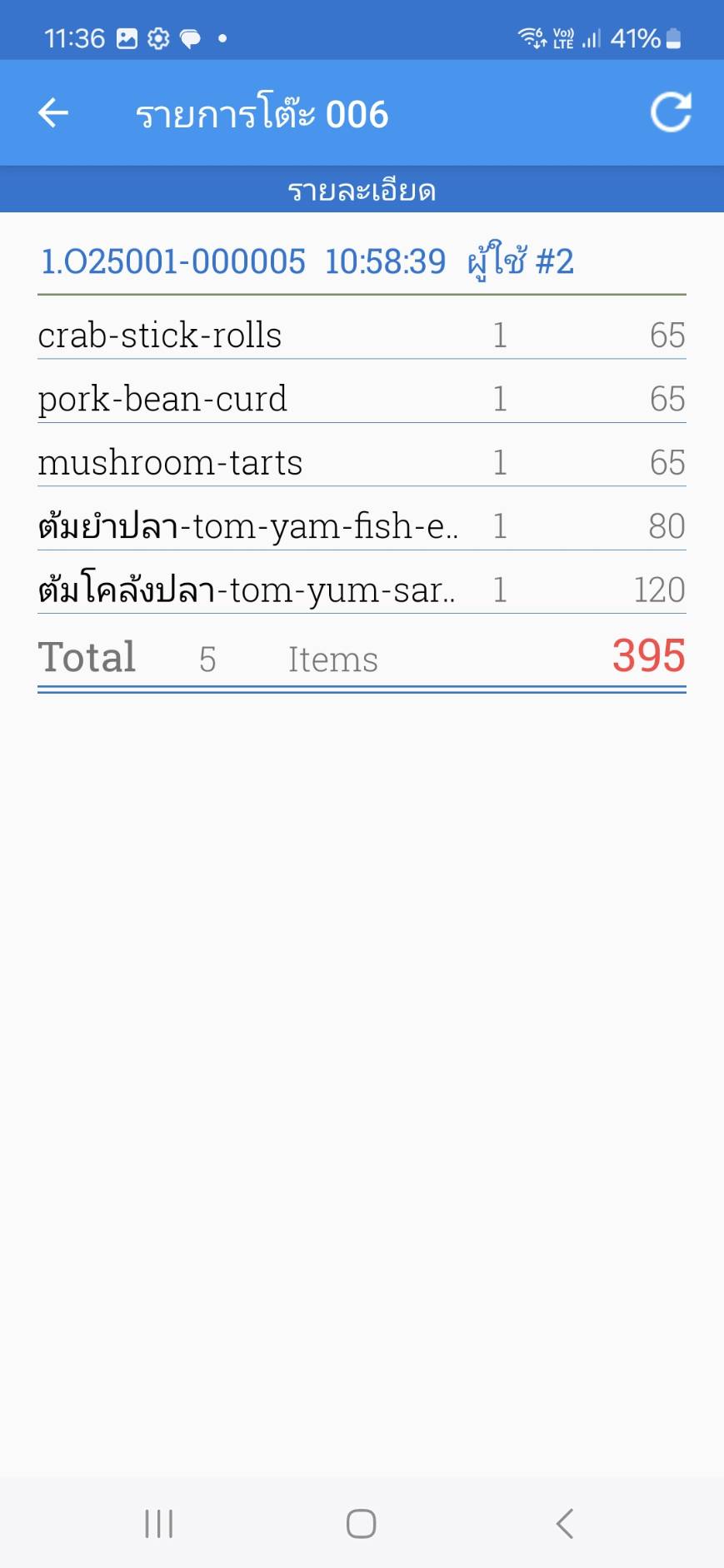Select the รายละเอียด tab
The height and width of the screenshot is (1568, 724).
click(x=362, y=190)
